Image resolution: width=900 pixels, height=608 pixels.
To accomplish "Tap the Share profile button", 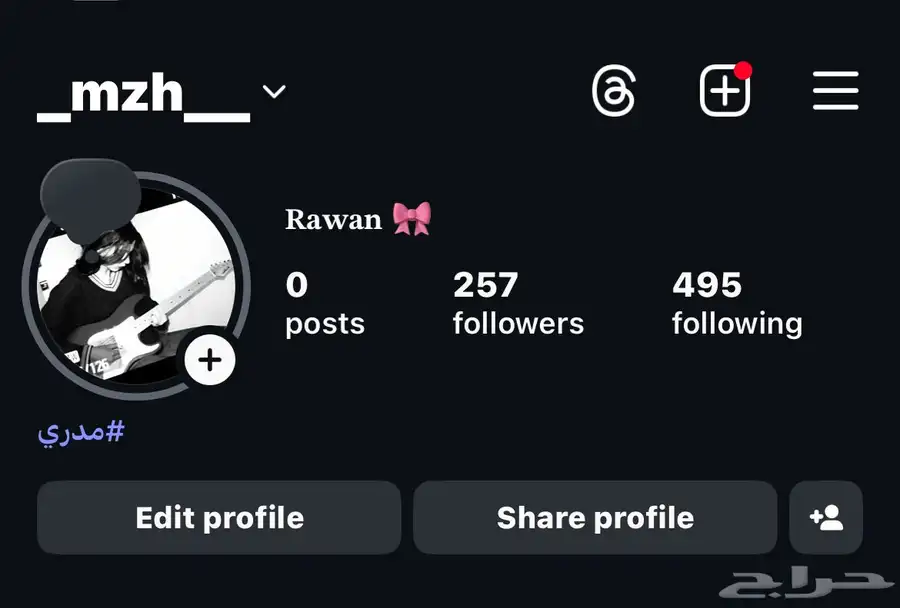I will point(595,517).
